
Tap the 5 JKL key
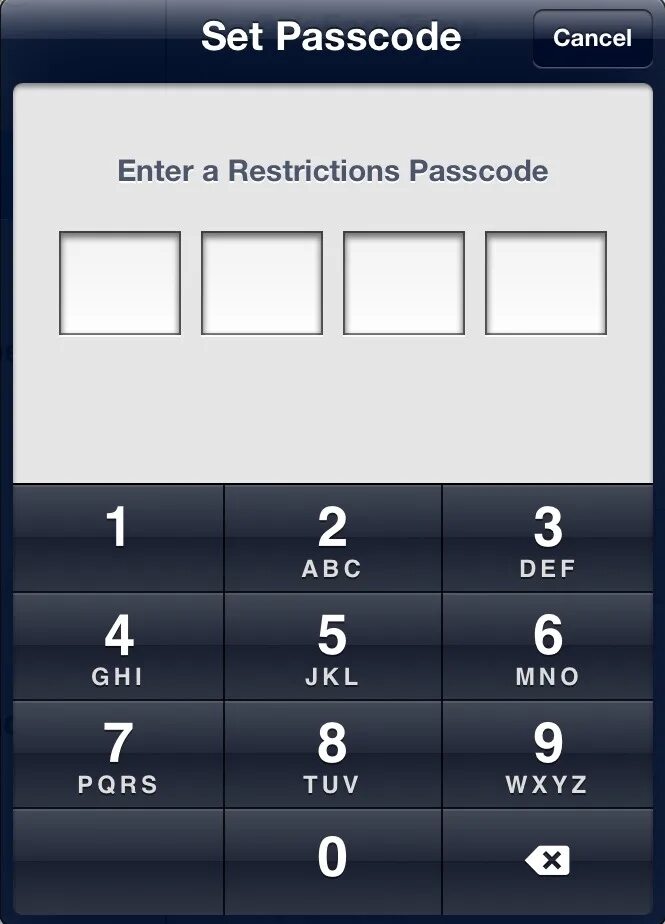point(332,647)
